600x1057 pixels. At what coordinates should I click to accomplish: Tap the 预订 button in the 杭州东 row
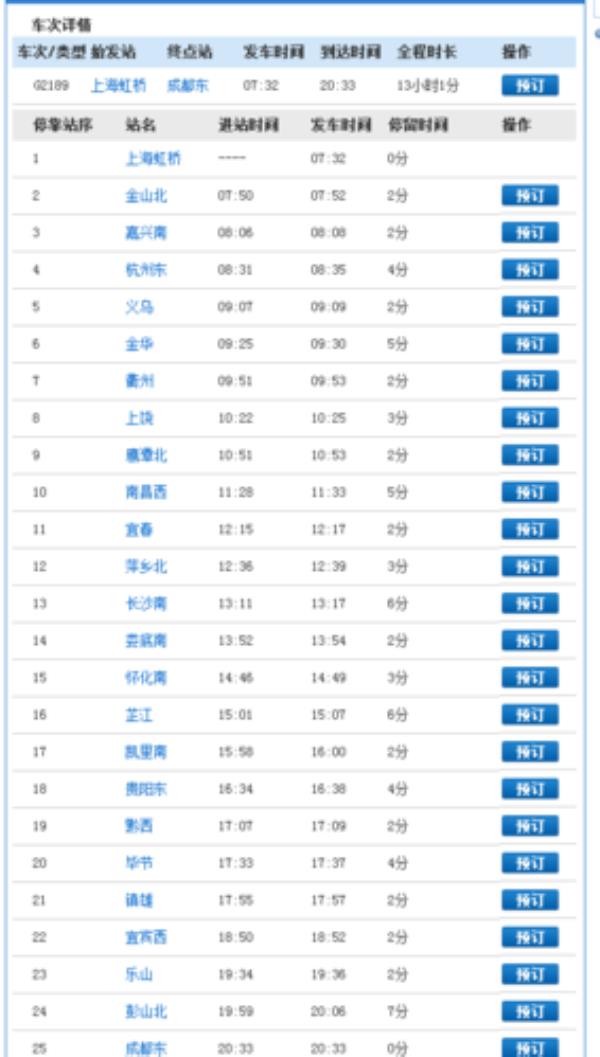pyautogui.click(x=529, y=270)
